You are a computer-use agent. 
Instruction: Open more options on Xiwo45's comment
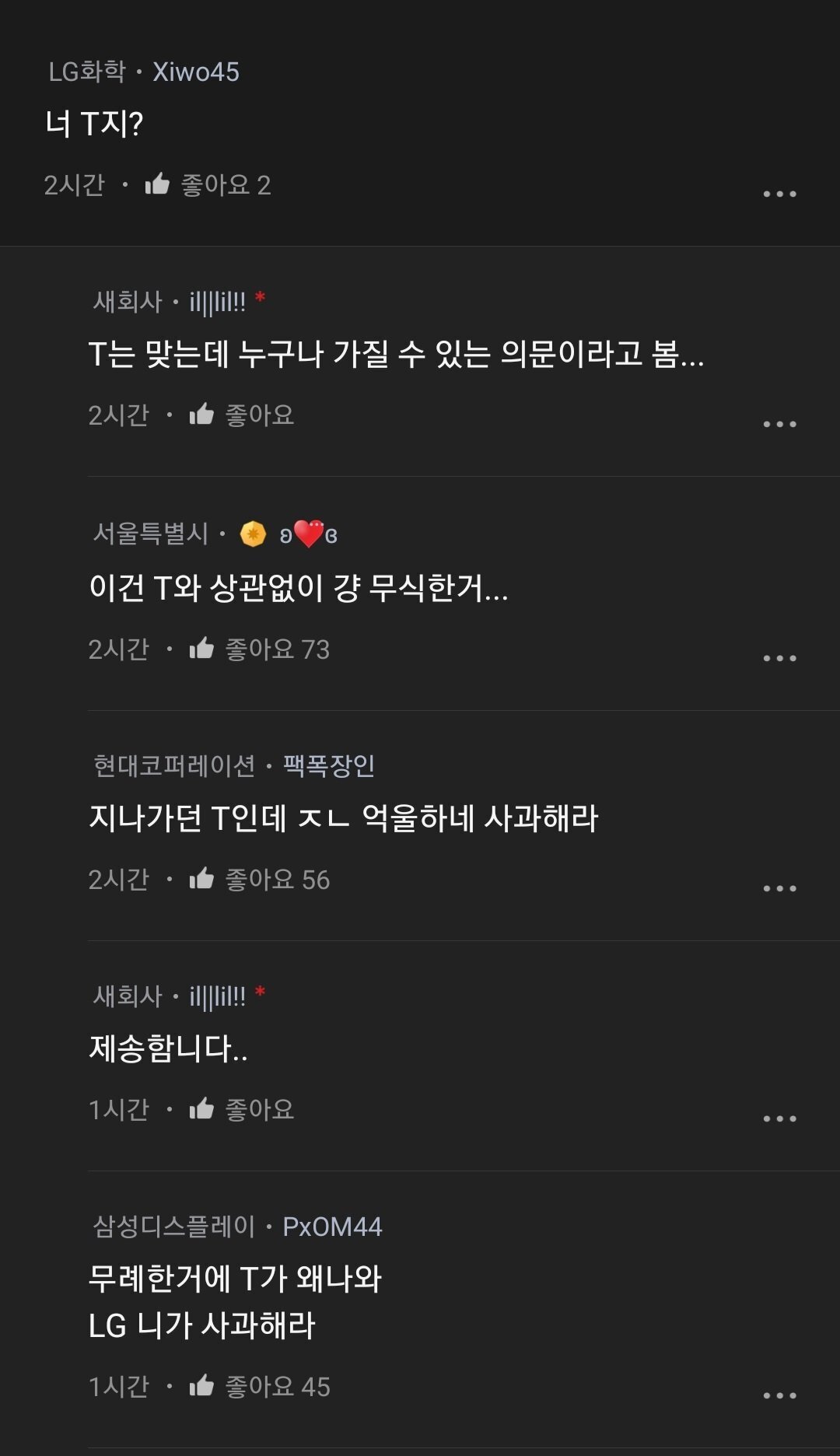coord(779,194)
